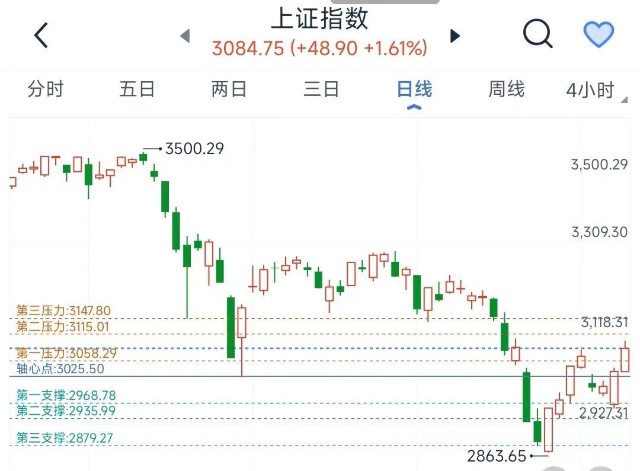The height and width of the screenshot is (471, 640).
Task: Toggle the favorite heart icon
Action: (x=599, y=34)
